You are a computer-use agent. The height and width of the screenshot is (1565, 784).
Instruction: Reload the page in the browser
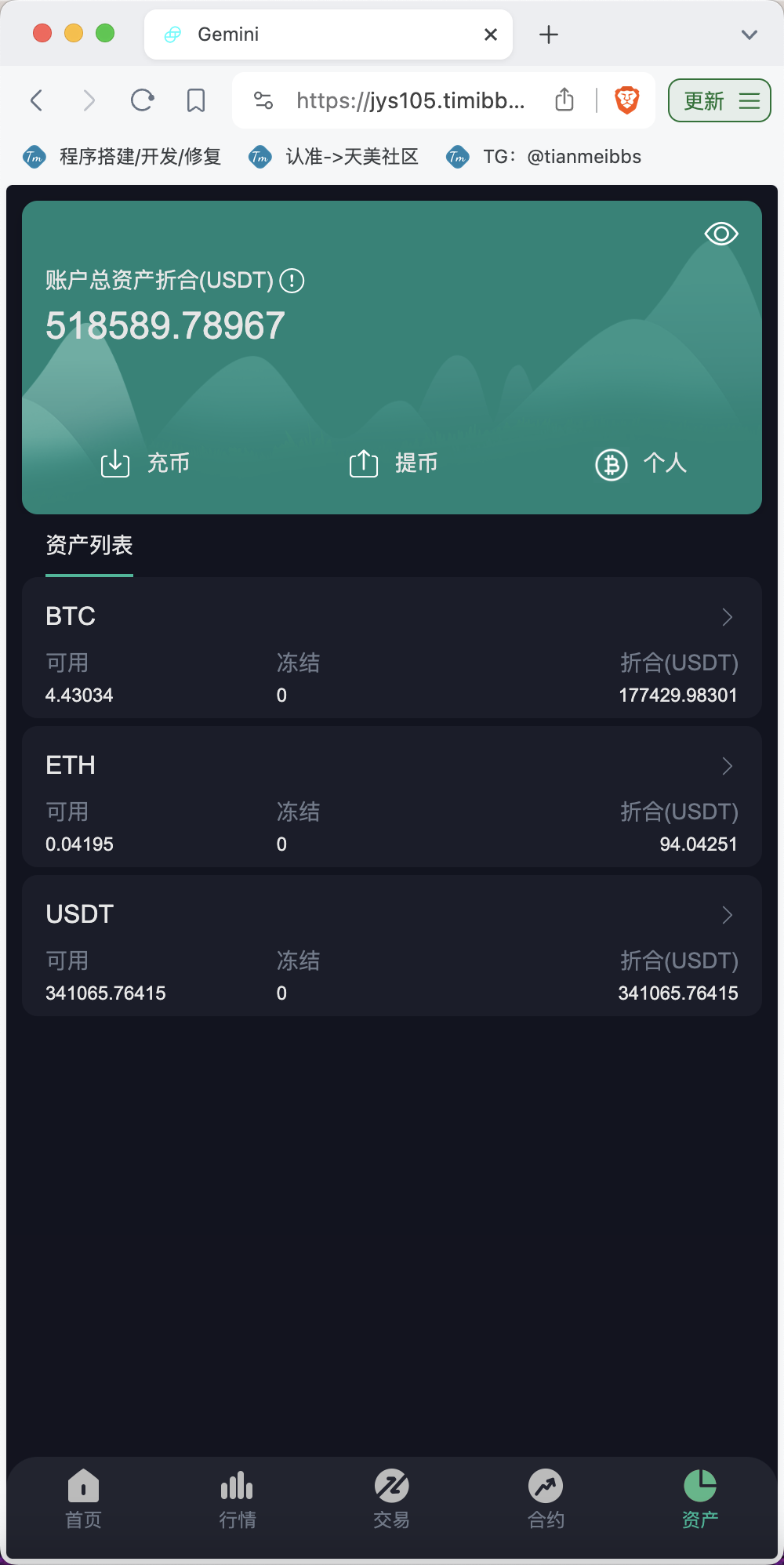[x=142, y=100]
